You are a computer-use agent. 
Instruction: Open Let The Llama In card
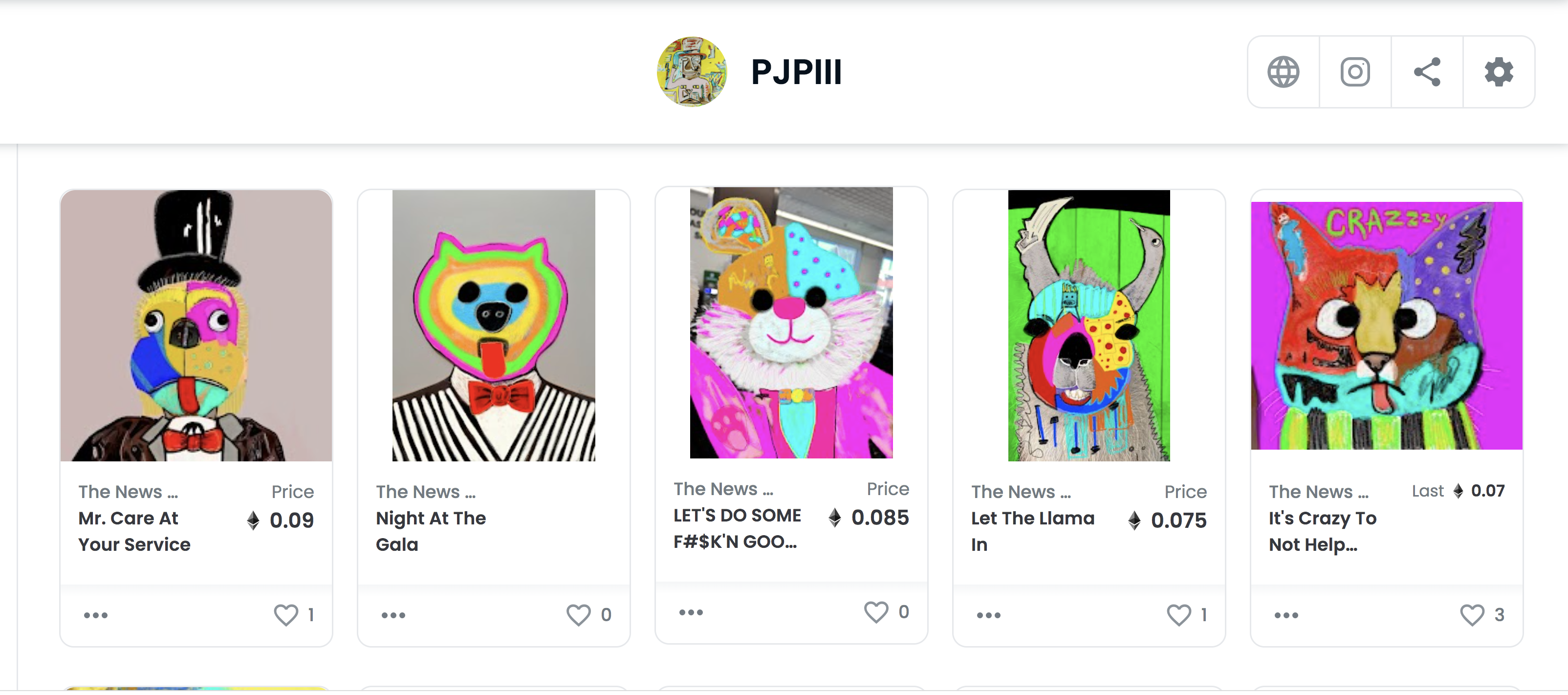coord(1089,326)
